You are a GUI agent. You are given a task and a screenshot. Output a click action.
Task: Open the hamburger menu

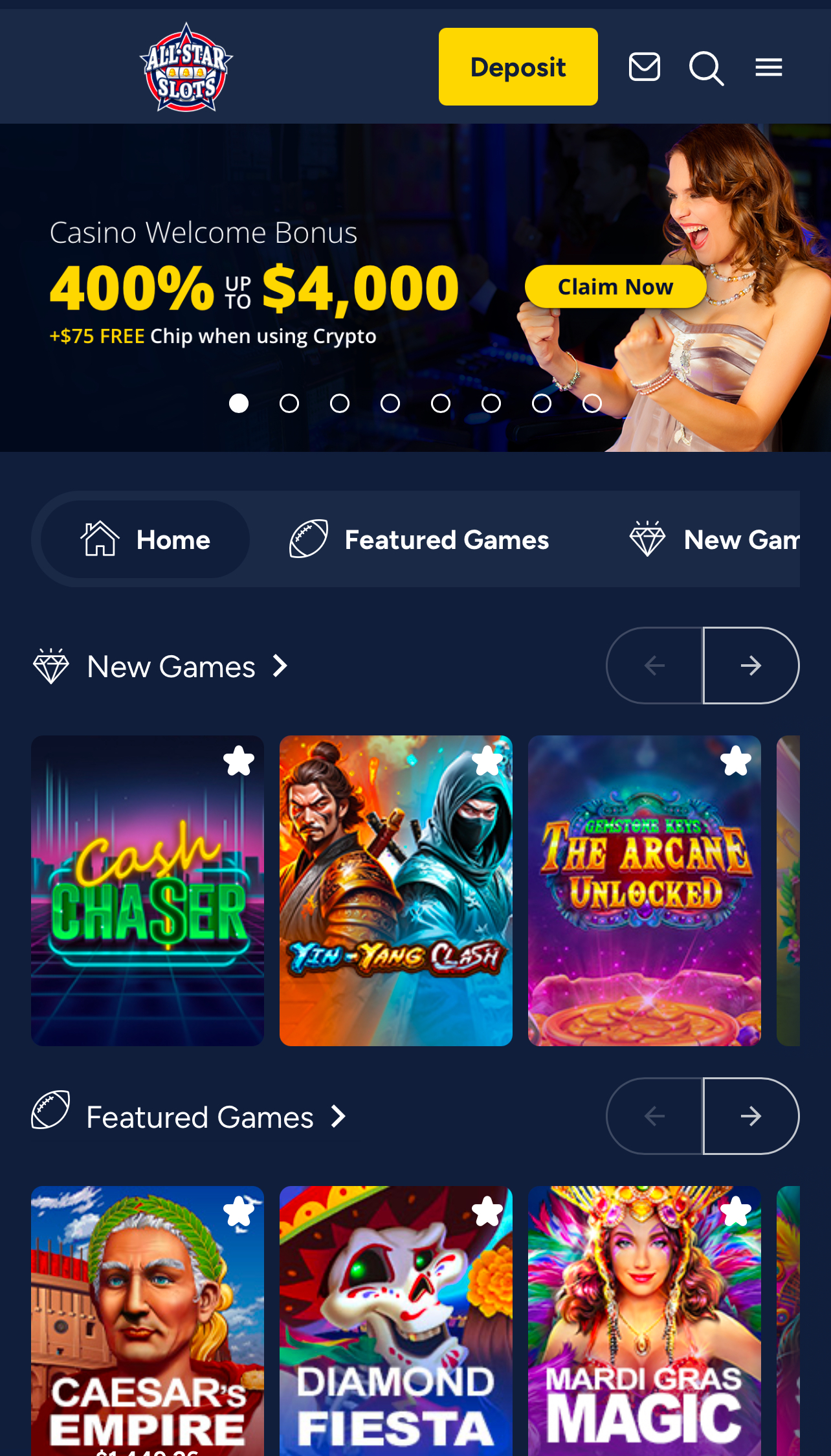click(768, 67)
